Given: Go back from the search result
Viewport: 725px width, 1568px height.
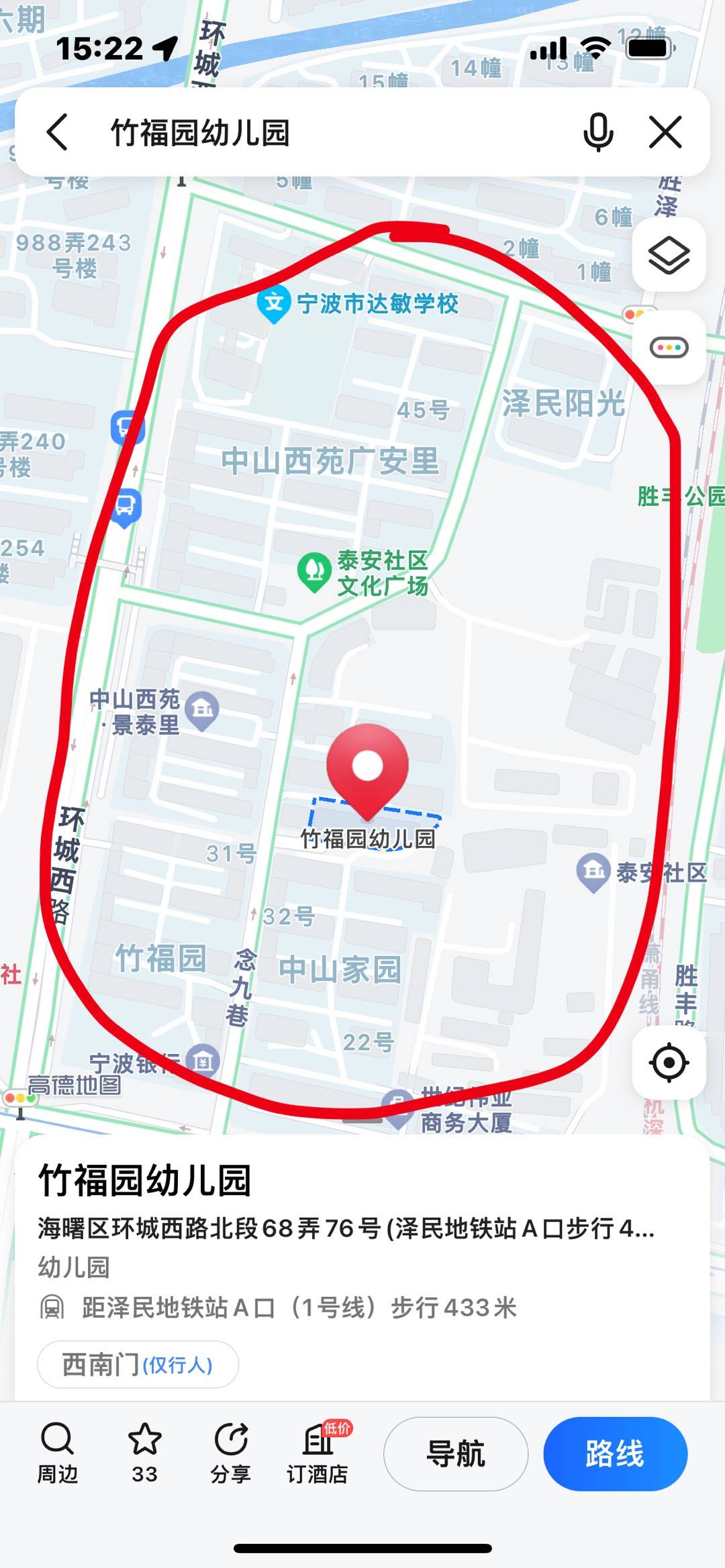Looking at the screenshot, I should tap(58, 132).
